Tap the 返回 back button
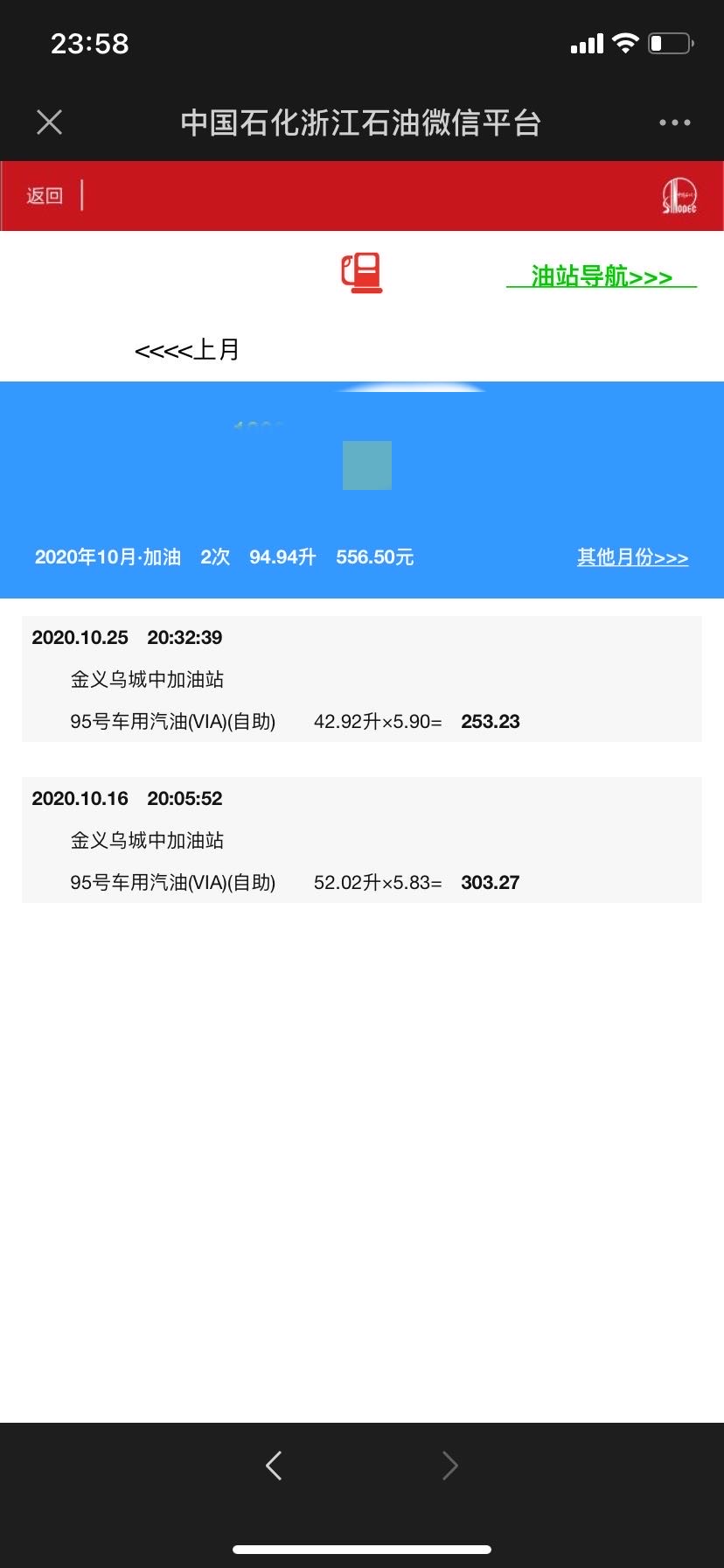 (45, 195)
